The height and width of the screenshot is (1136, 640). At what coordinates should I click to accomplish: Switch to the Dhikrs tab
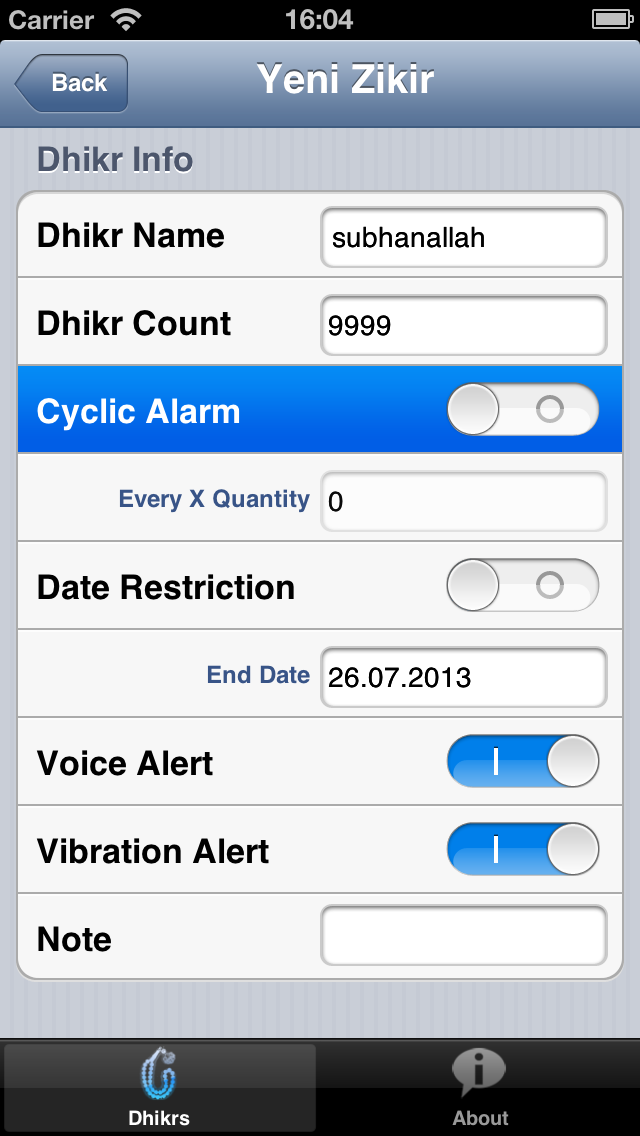tap(159, 1087)
